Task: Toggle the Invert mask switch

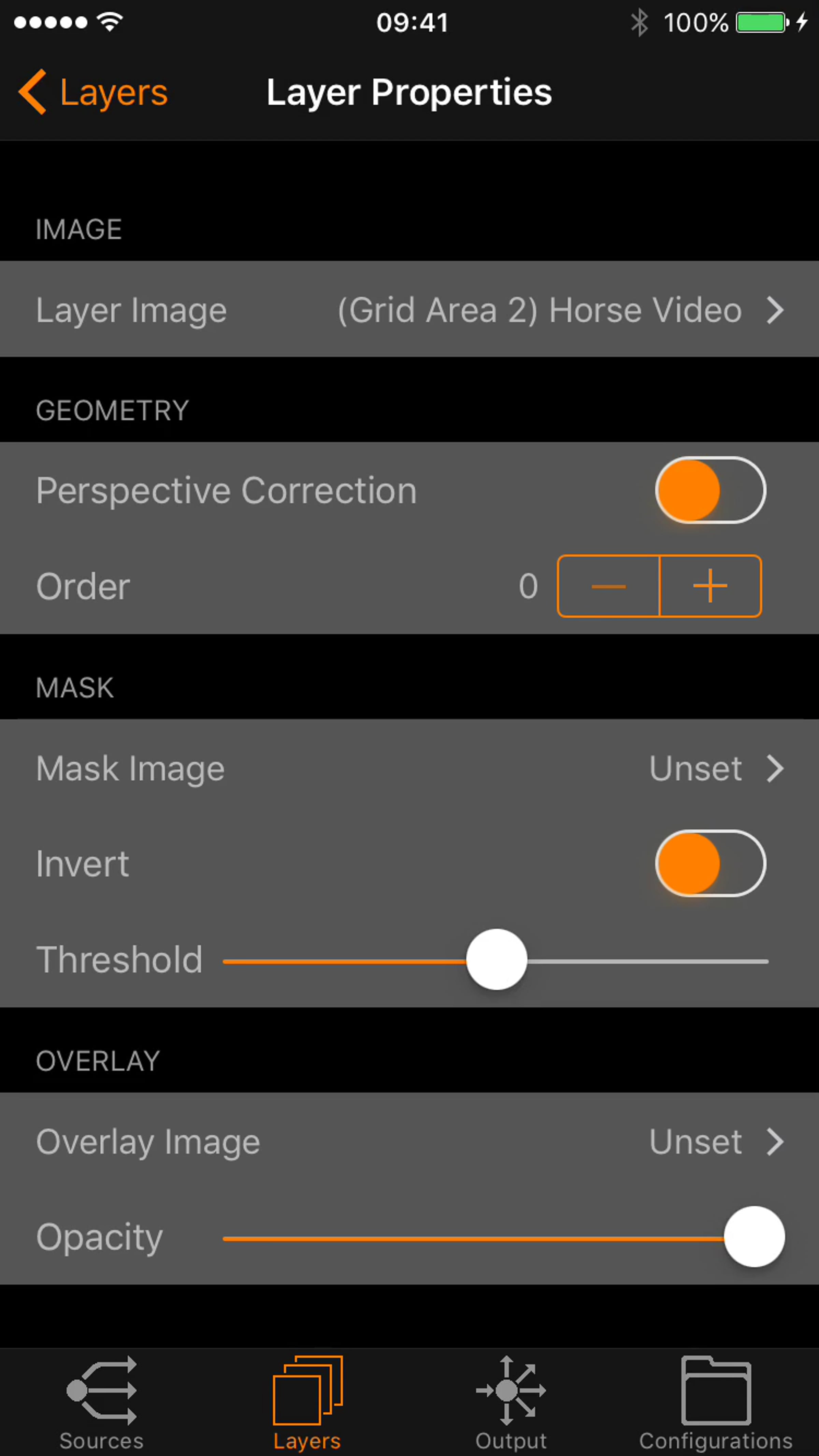Action: pyautogui.click(x=710, y=863)
